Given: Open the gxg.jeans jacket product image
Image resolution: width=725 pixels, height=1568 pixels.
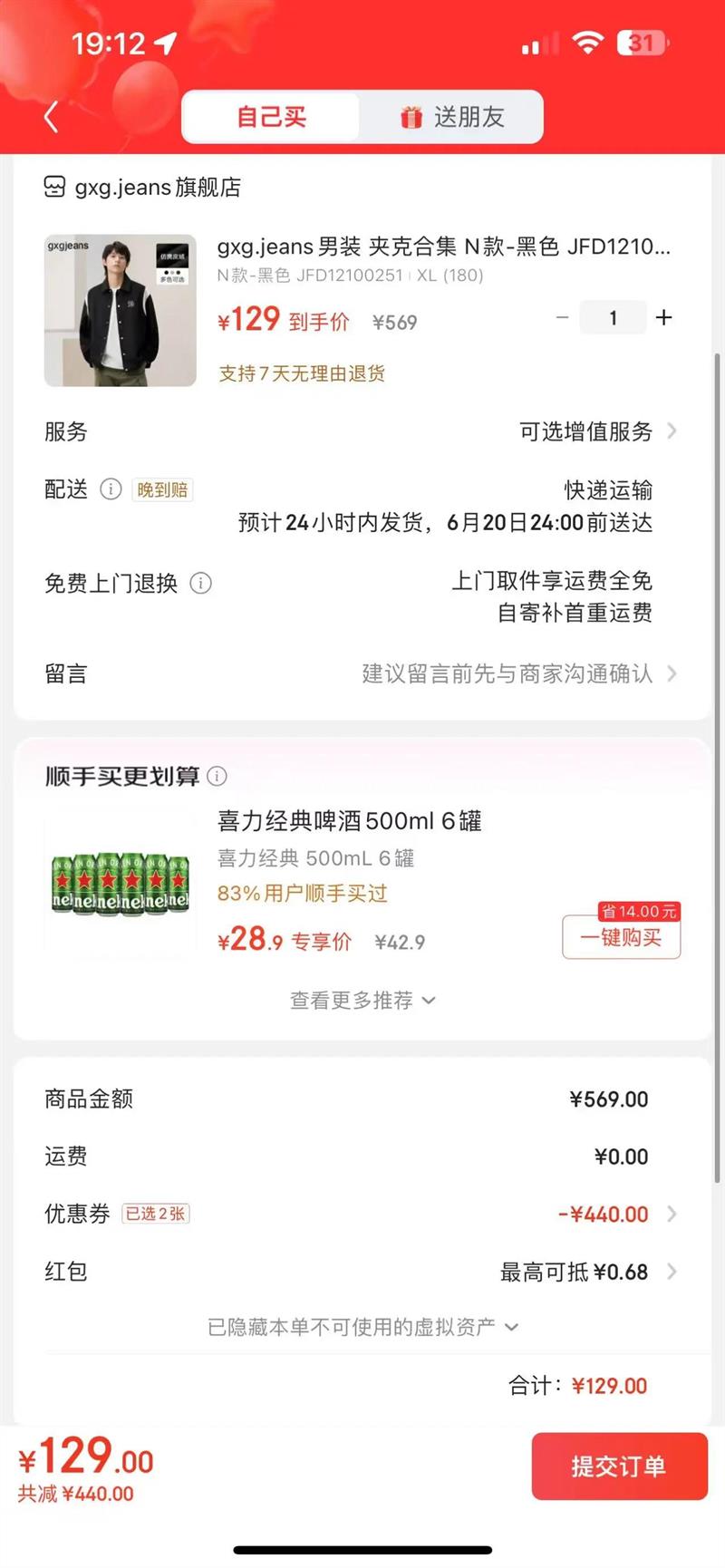Looking at the screenshot, I should [121, 311].
